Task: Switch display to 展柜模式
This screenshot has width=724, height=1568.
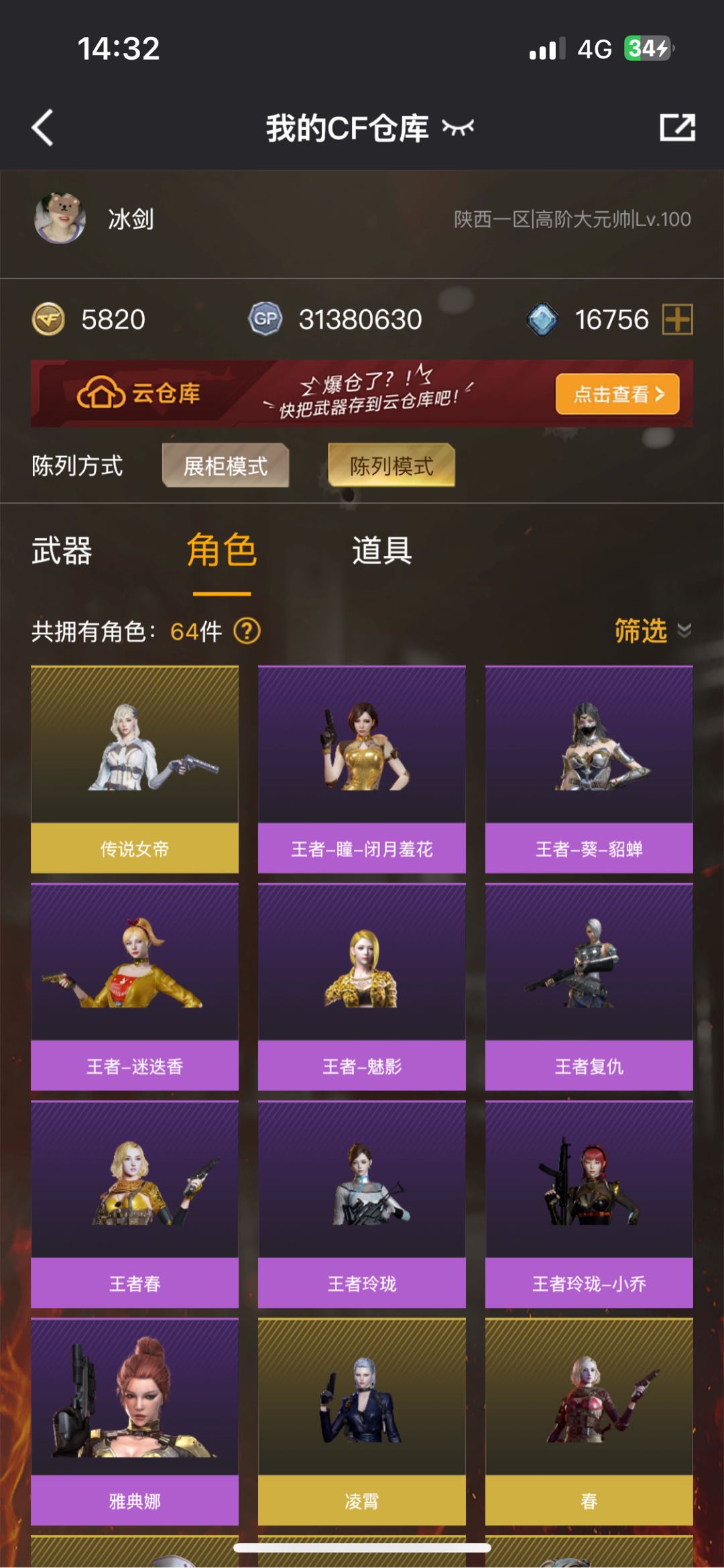Action: click(226, 465)
